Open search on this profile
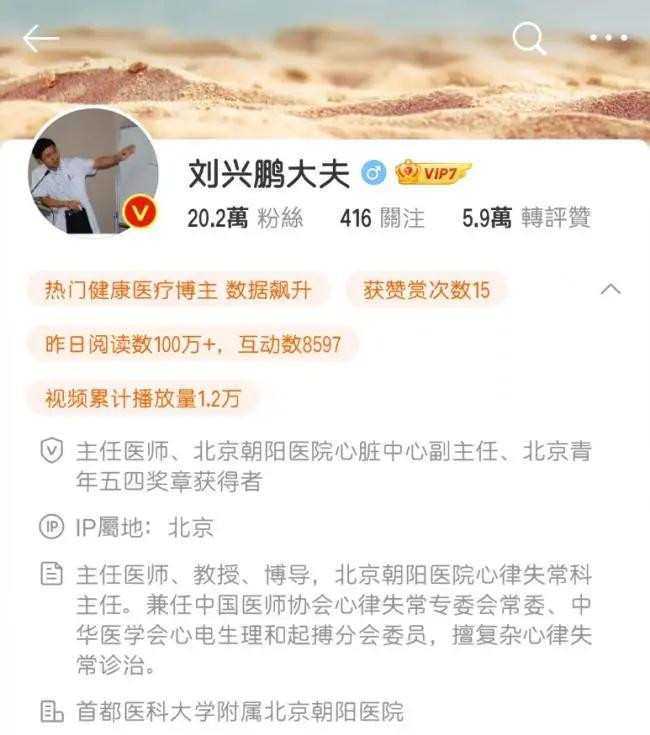650x735 pixels. pos(529,39)
